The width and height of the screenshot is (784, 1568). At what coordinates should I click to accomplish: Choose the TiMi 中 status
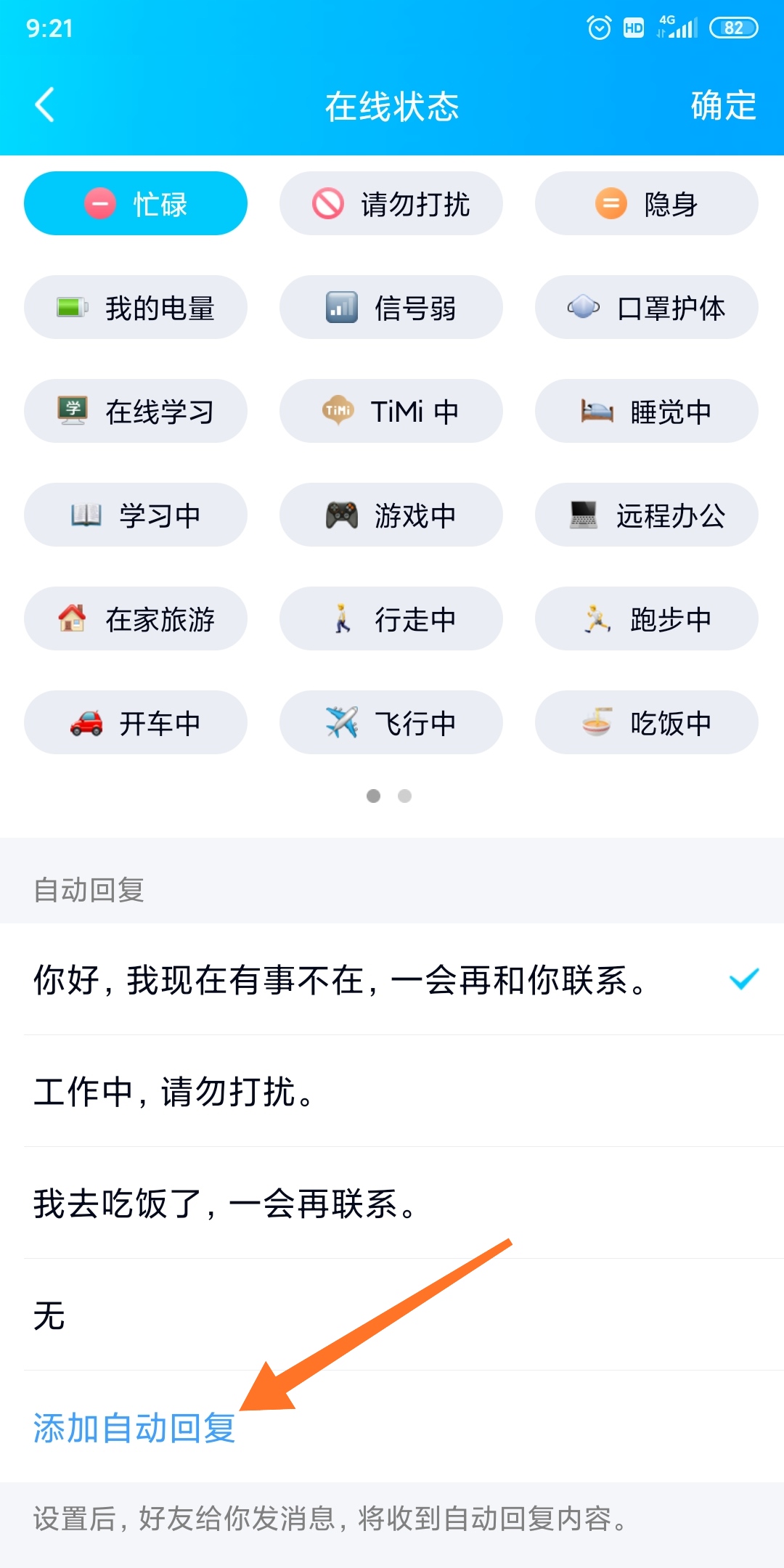(391, 412)
